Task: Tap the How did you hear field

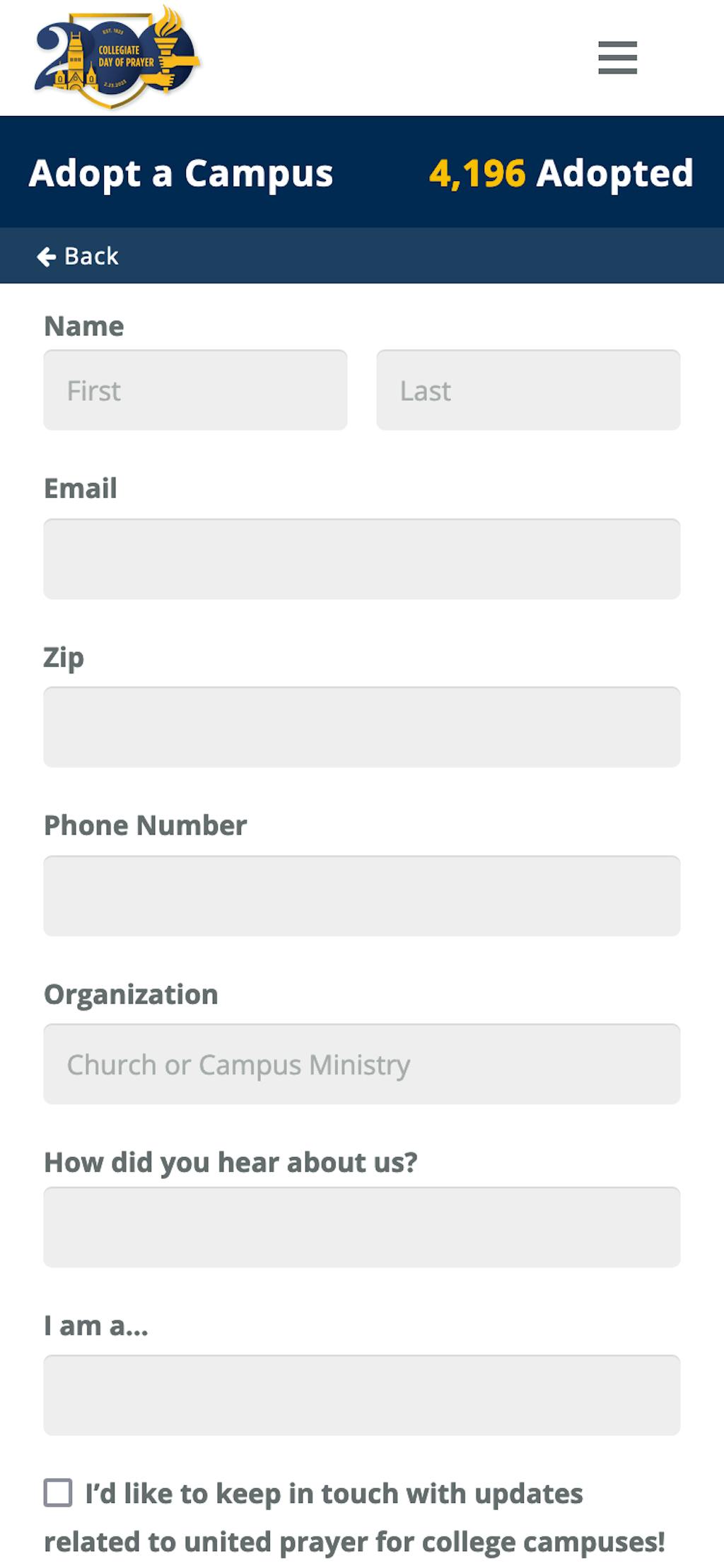Action: [x=362, y=1227]
